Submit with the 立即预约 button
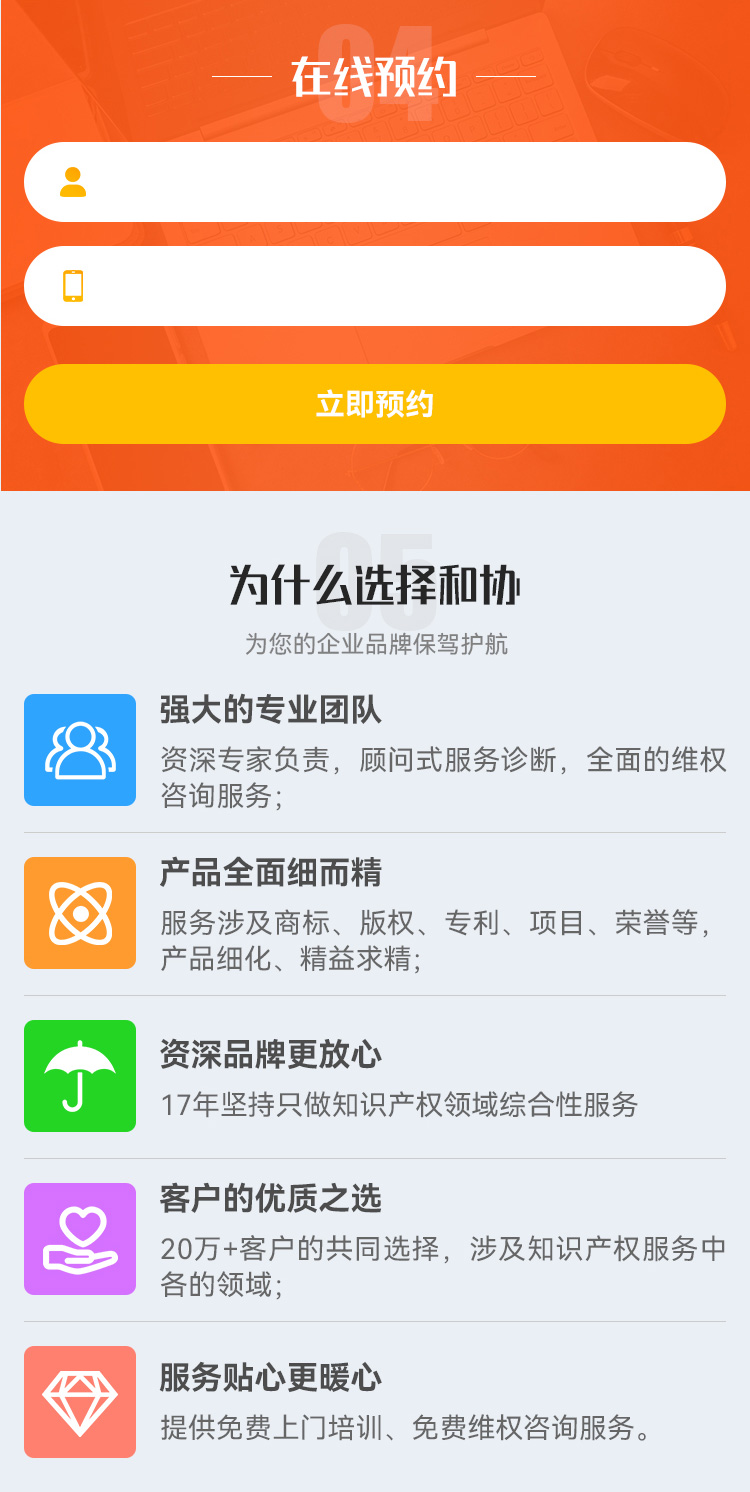 click(x=375, y=404)
